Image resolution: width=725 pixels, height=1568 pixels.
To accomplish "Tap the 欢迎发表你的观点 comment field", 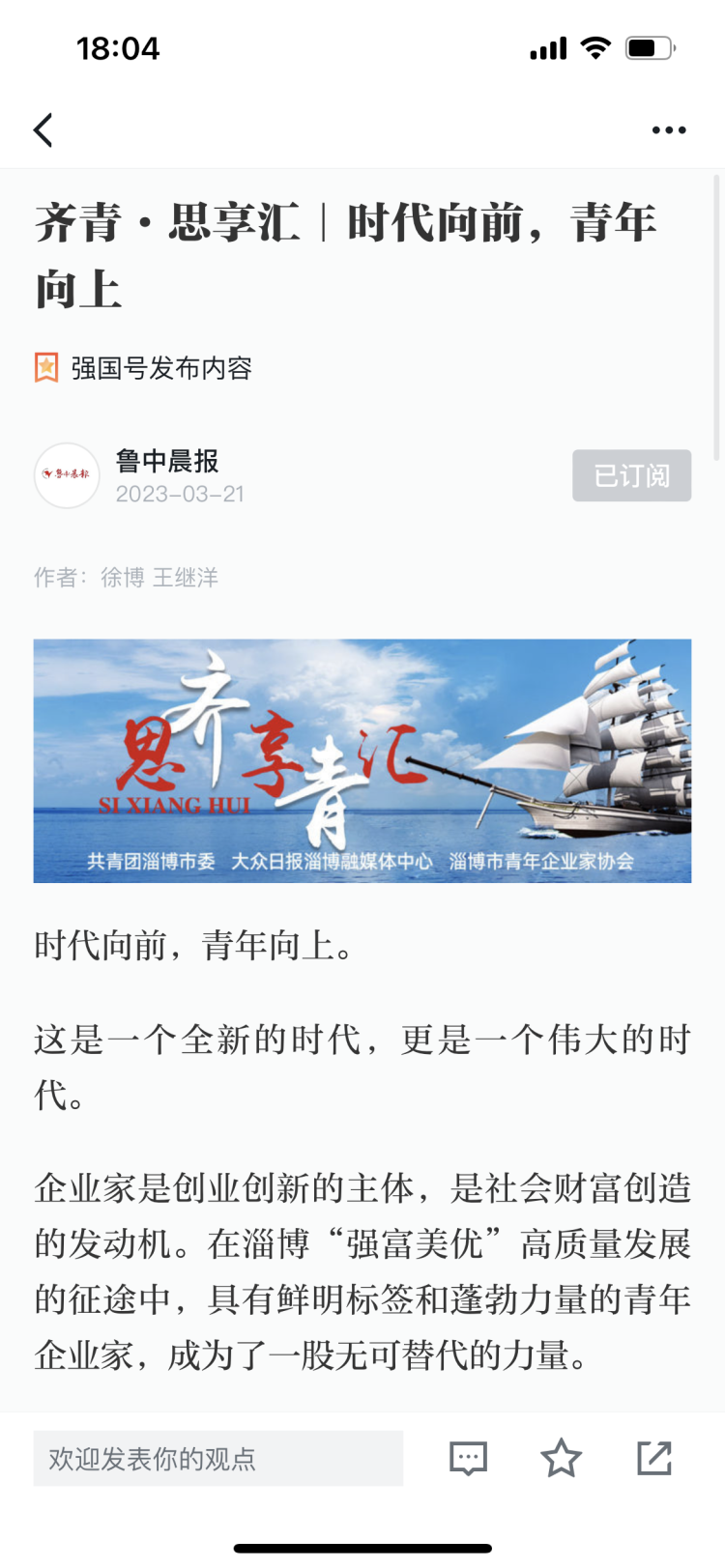I will [x=217, y=1458].
